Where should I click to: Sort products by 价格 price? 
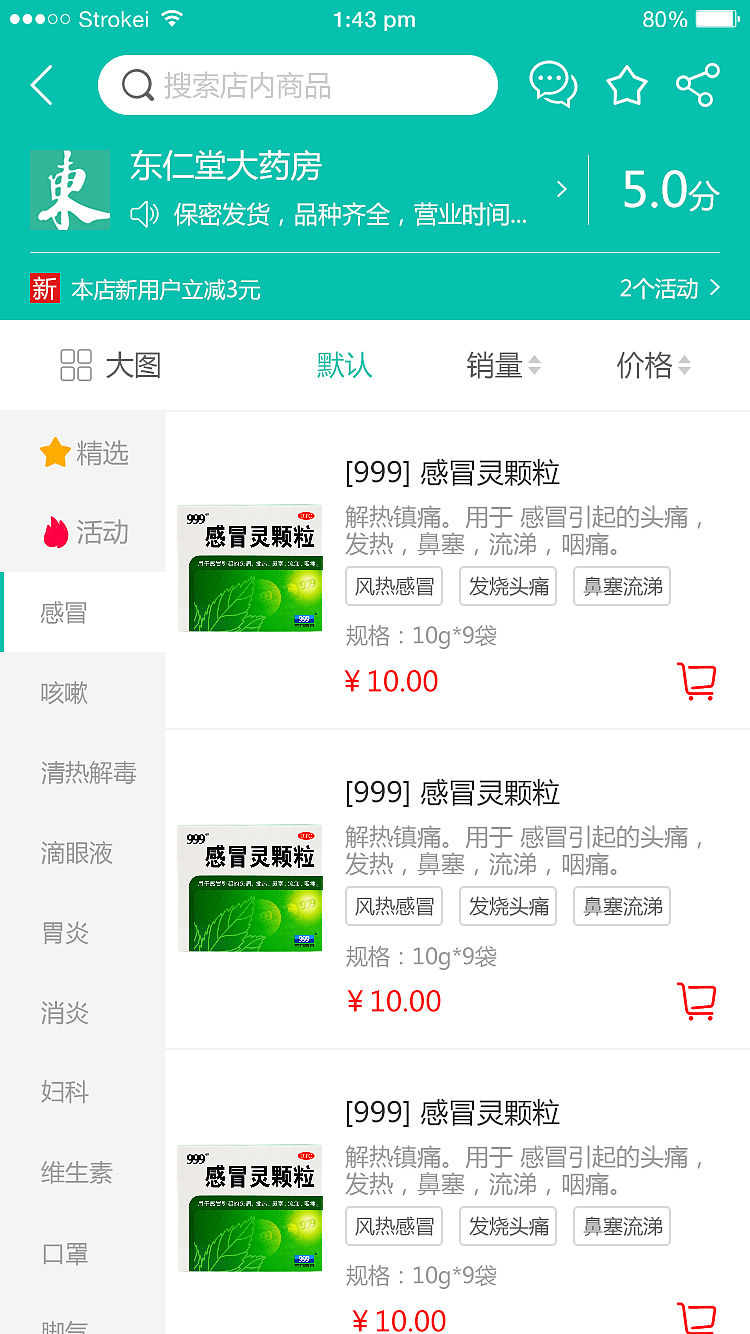[x=651, y=365]
